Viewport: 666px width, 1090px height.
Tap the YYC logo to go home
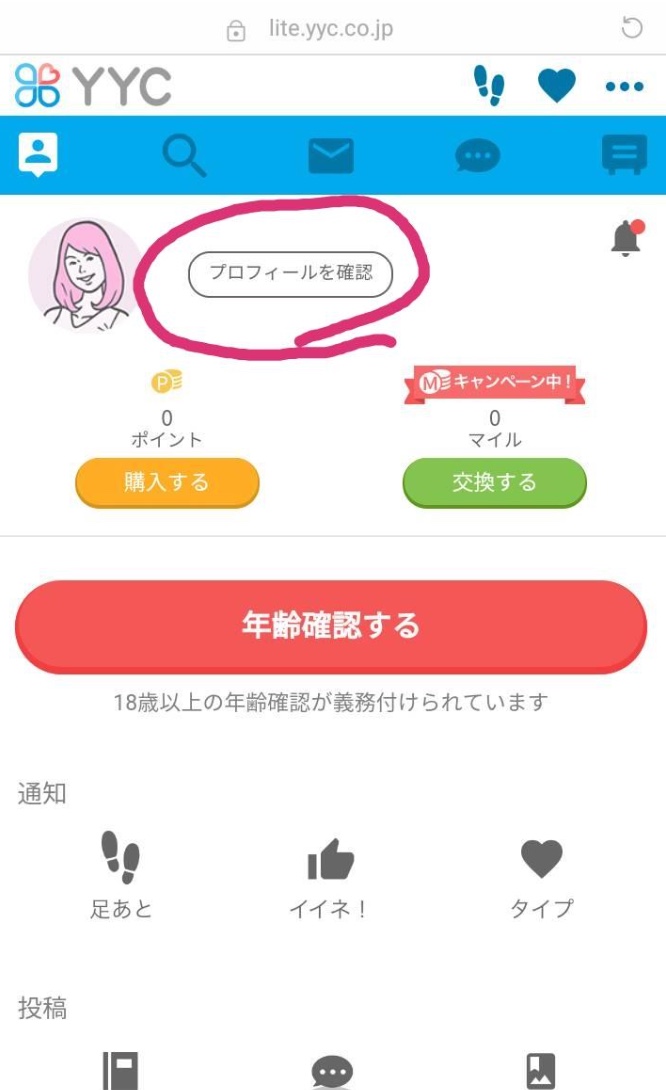[93, 87]
